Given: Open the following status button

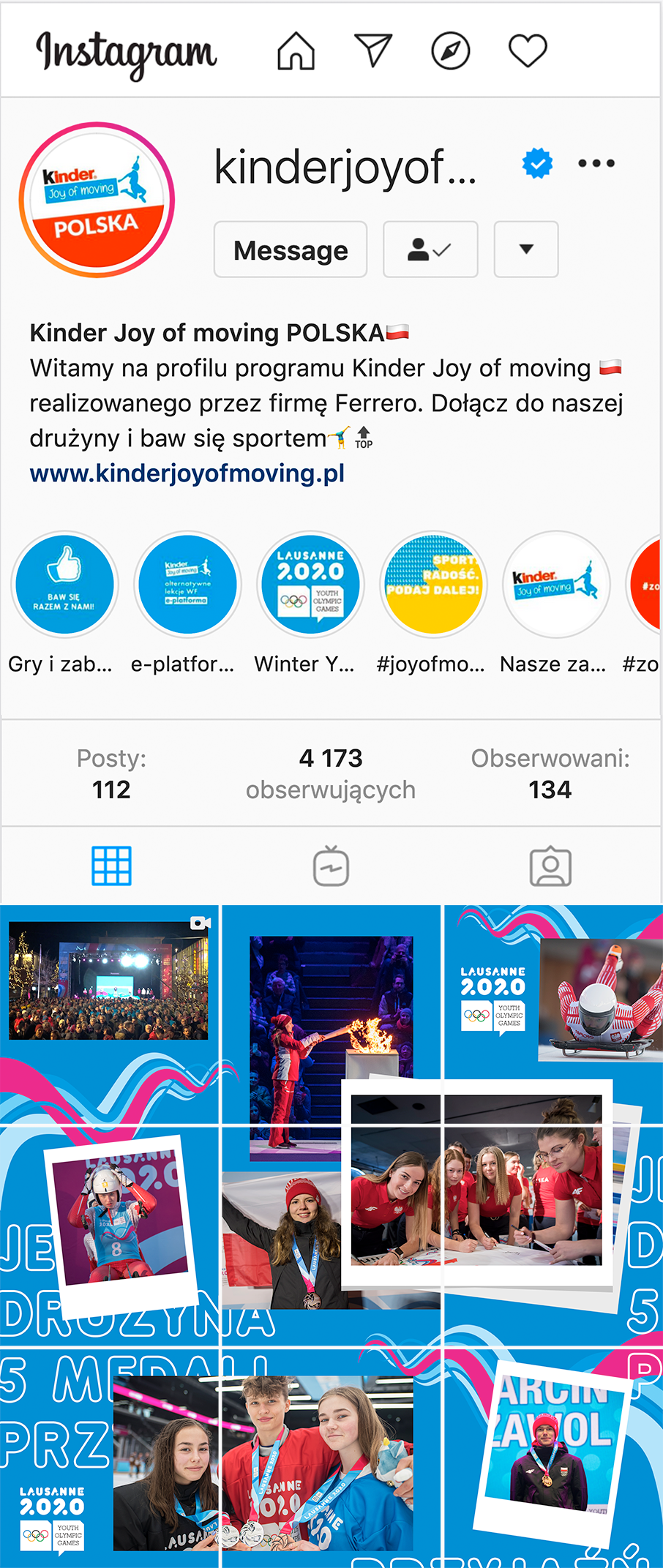Looking at the screenshot, I should click(430, 250).
